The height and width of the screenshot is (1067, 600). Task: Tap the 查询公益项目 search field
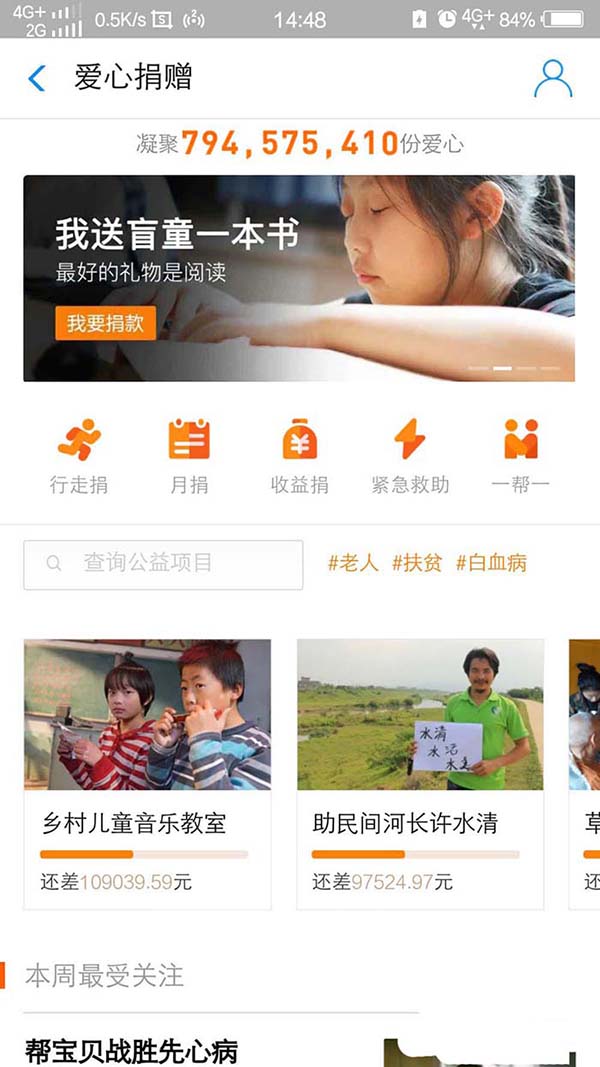pos(163,564)
